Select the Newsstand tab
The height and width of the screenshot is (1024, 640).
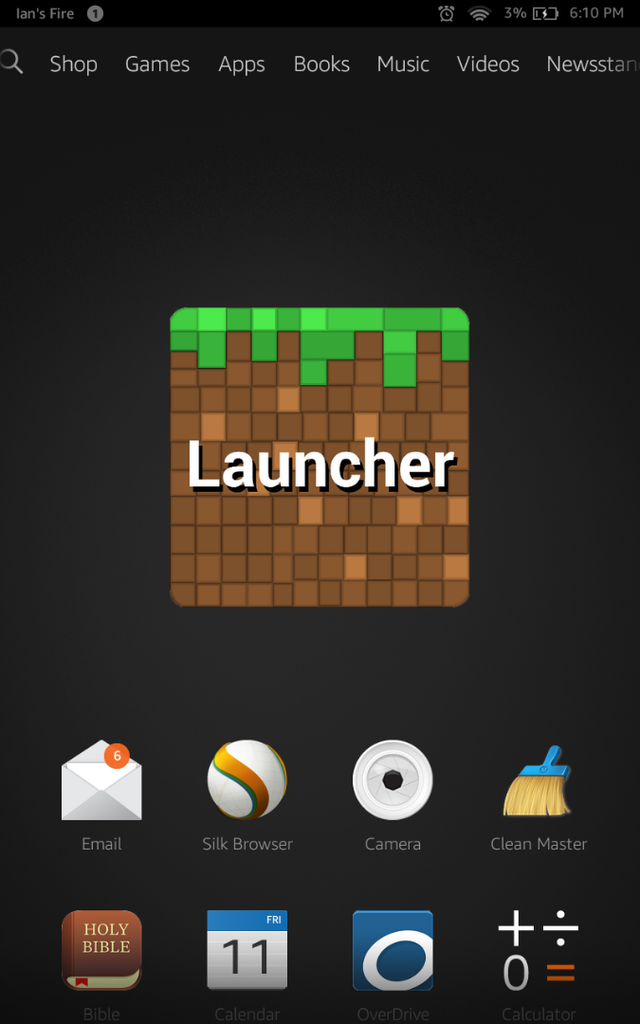coord(592,64)
